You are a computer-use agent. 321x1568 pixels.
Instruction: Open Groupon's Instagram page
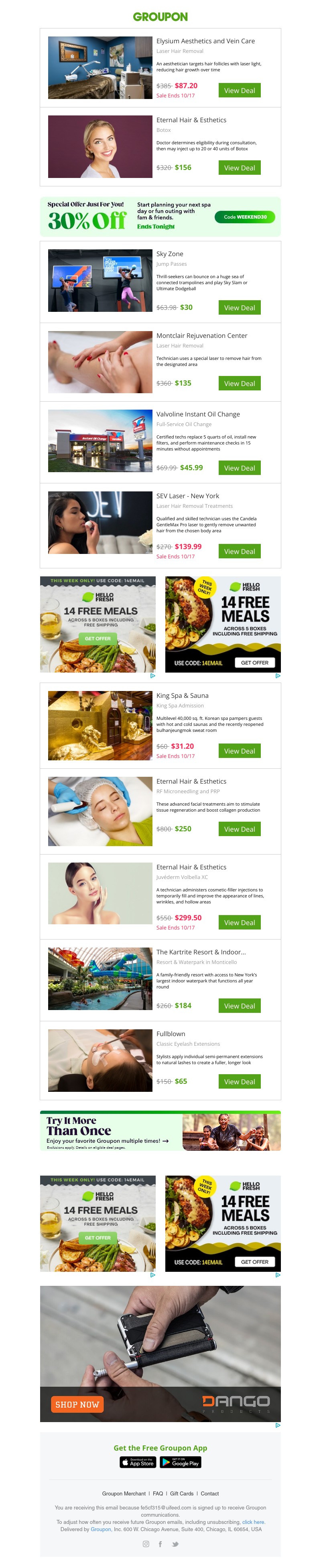click(146, 1544)
